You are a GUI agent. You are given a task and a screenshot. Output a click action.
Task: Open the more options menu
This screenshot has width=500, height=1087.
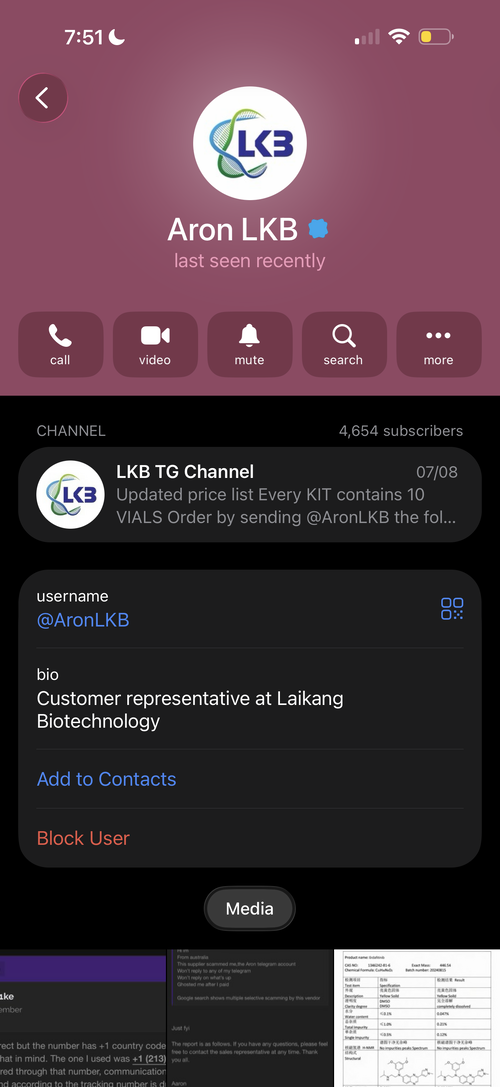click(x=438, y=345)
